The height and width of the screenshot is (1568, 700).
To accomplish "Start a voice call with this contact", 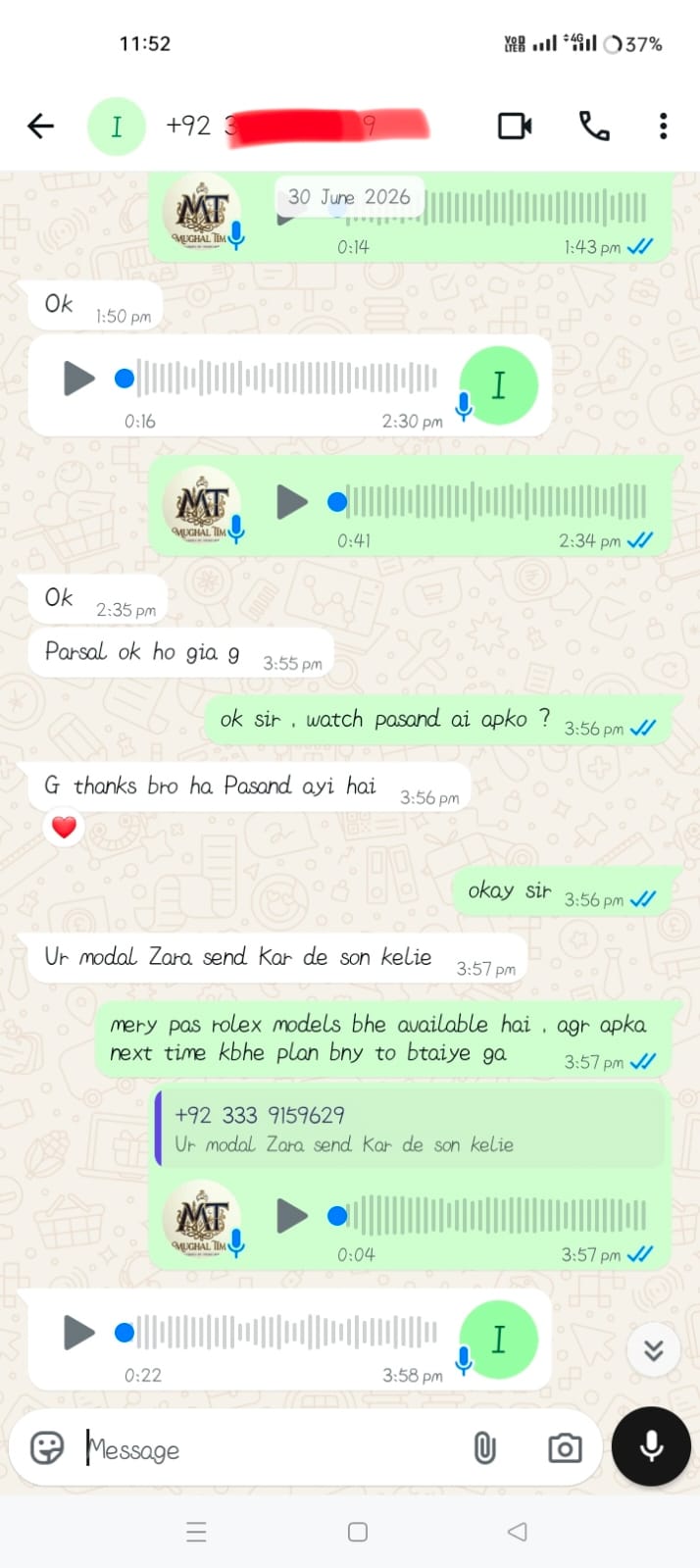I will coord(594,126).
